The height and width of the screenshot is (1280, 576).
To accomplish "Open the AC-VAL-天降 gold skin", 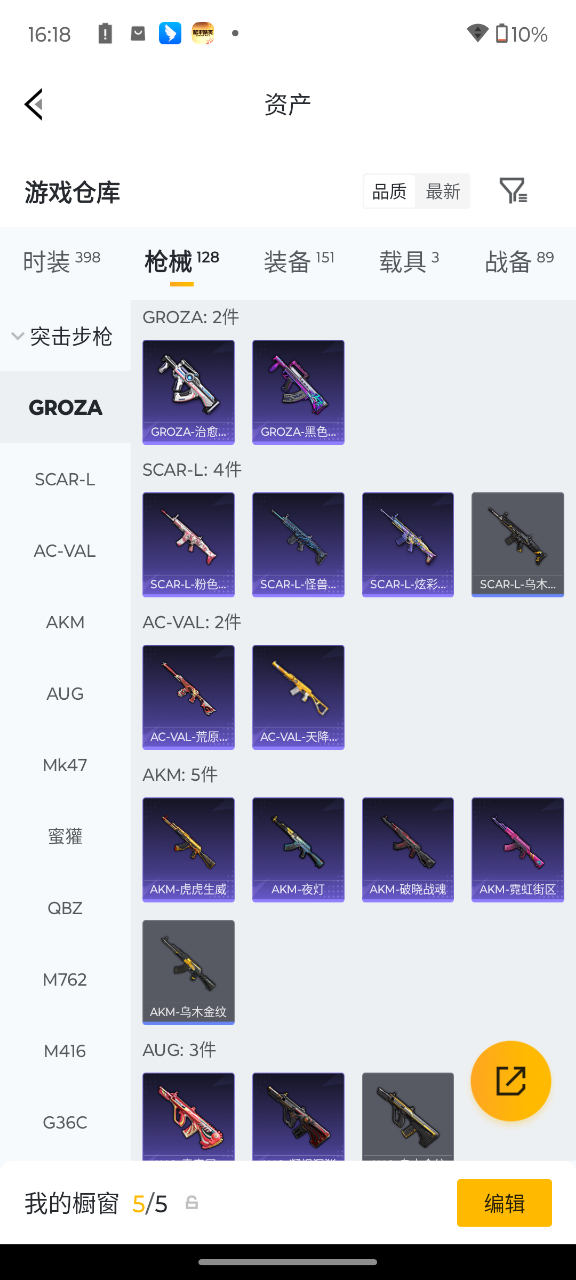I will pos(298,697).
